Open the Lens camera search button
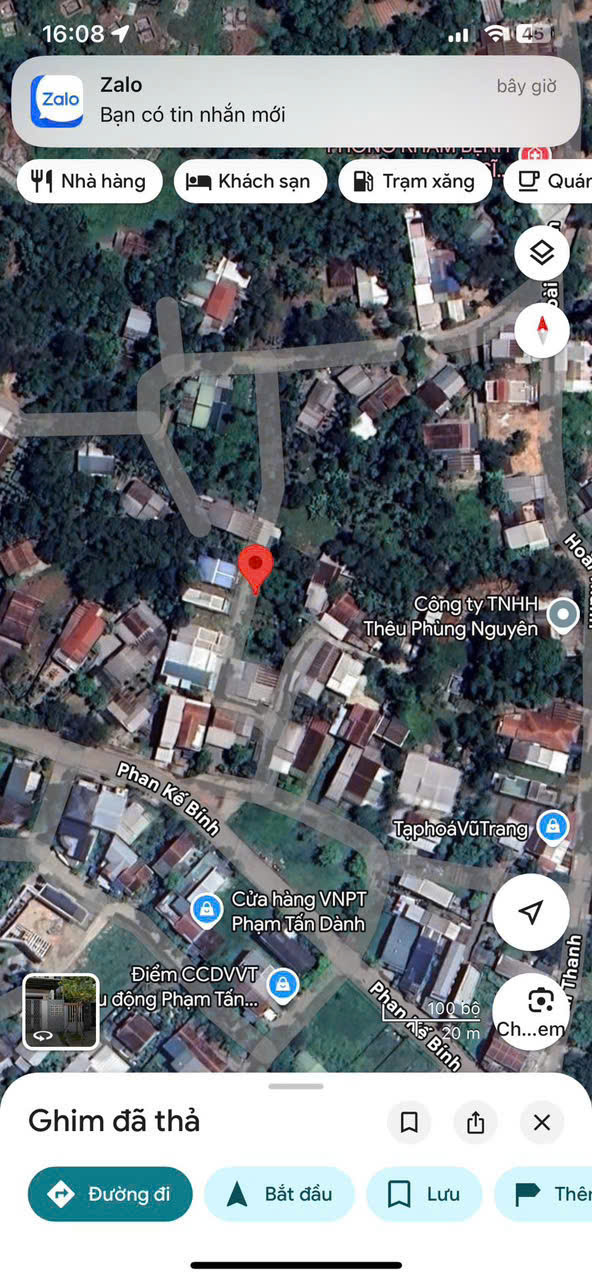The width and height of the screenshot is (592, 1280). (x=531, y=1011)
